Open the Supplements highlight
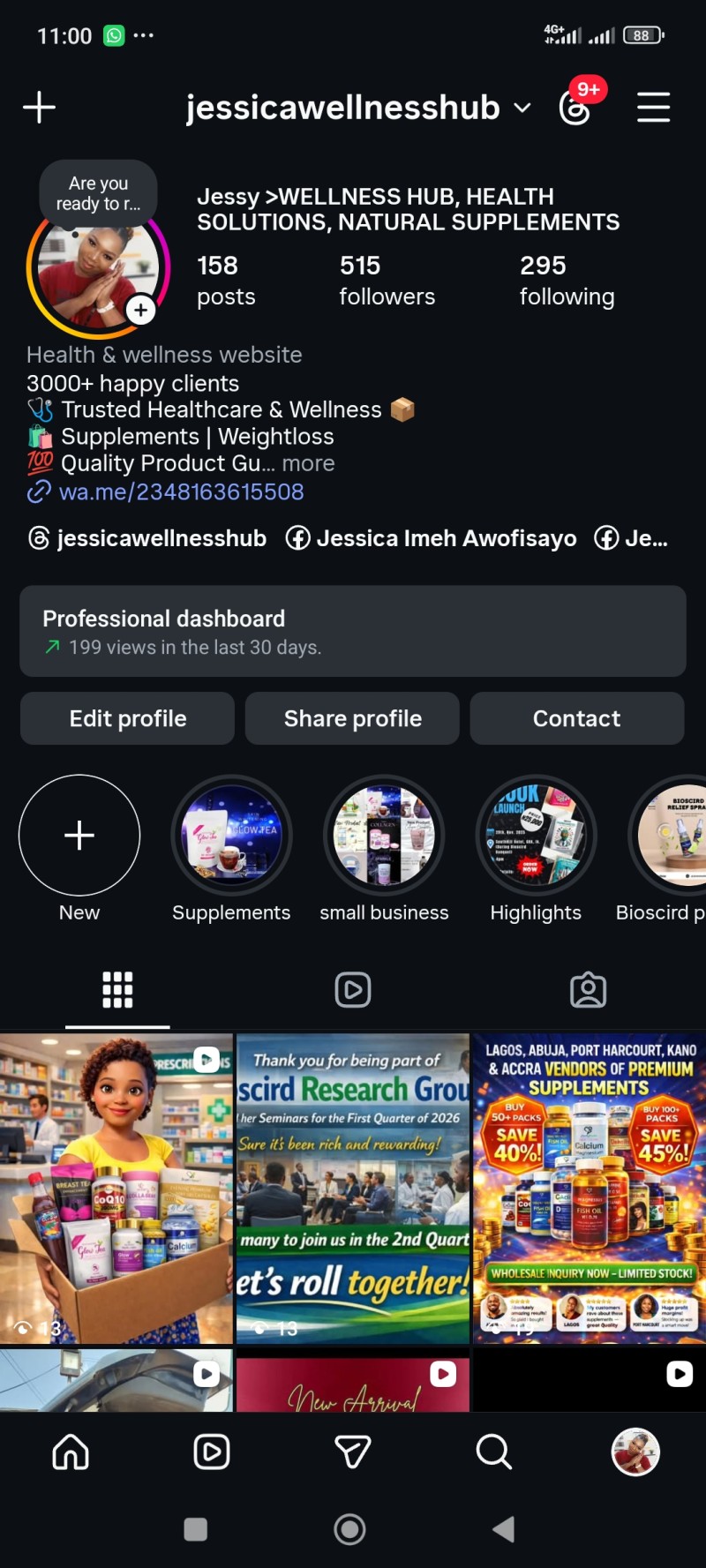The image size is (706, 1568). (231, 836)
